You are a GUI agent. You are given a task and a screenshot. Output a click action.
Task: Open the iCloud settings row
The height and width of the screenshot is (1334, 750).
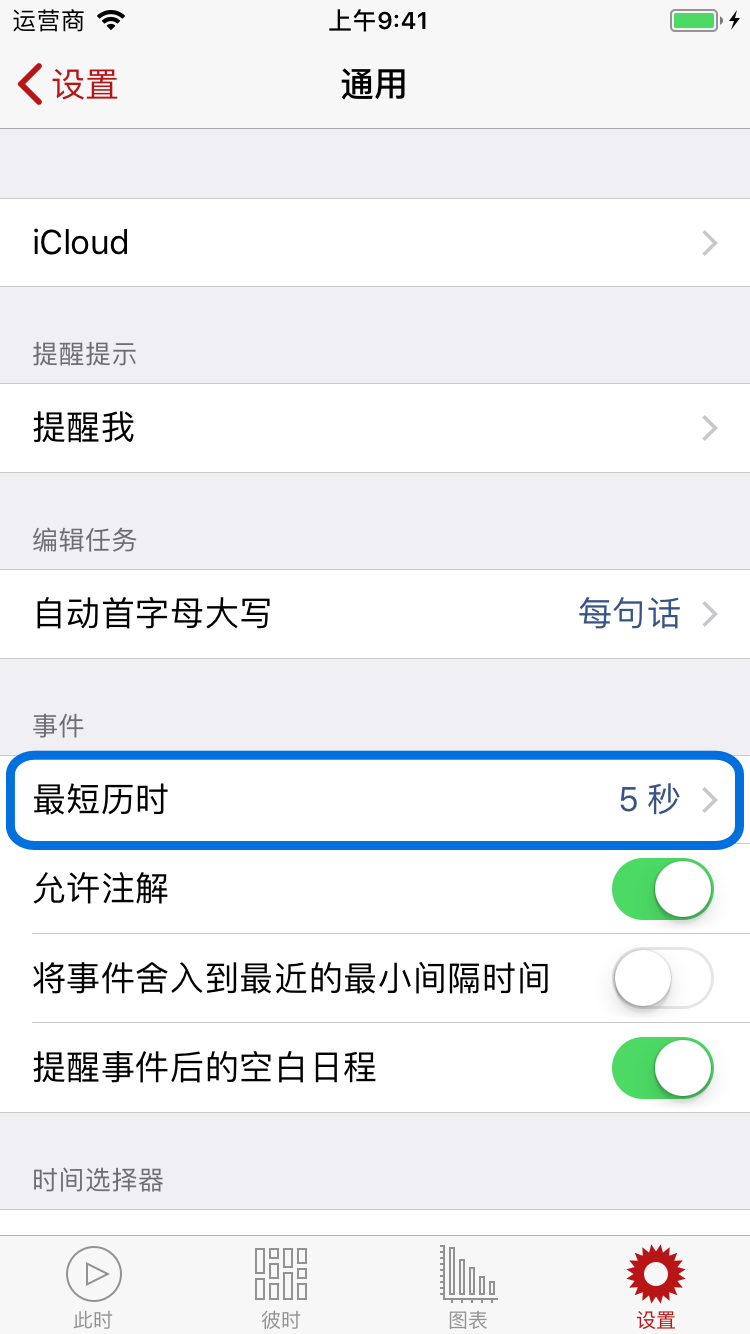(375, 243)
